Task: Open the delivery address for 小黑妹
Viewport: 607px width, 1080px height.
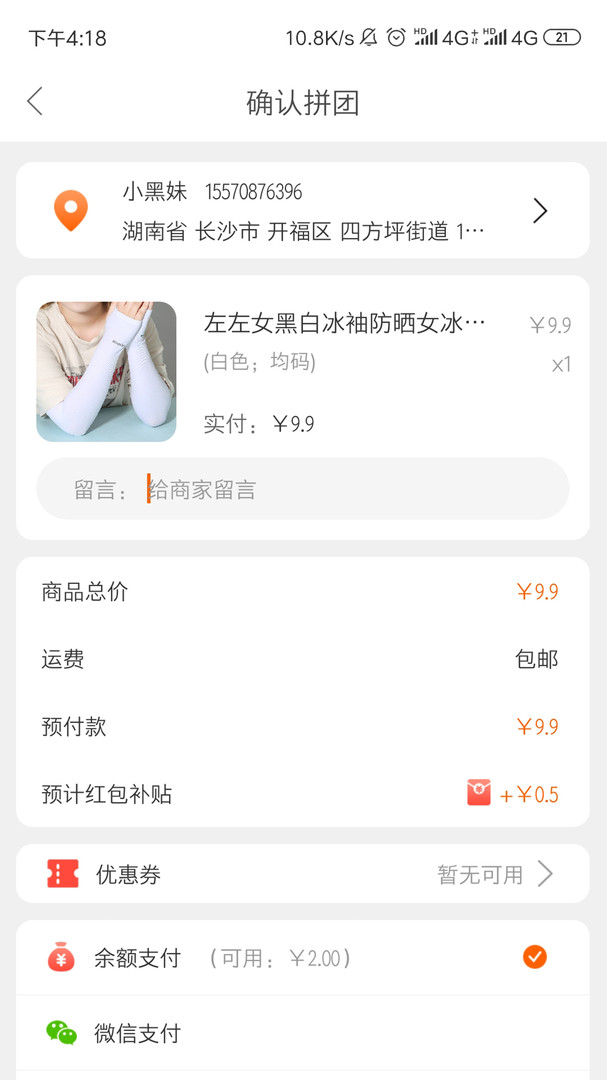Action: (x=302, y=210)
